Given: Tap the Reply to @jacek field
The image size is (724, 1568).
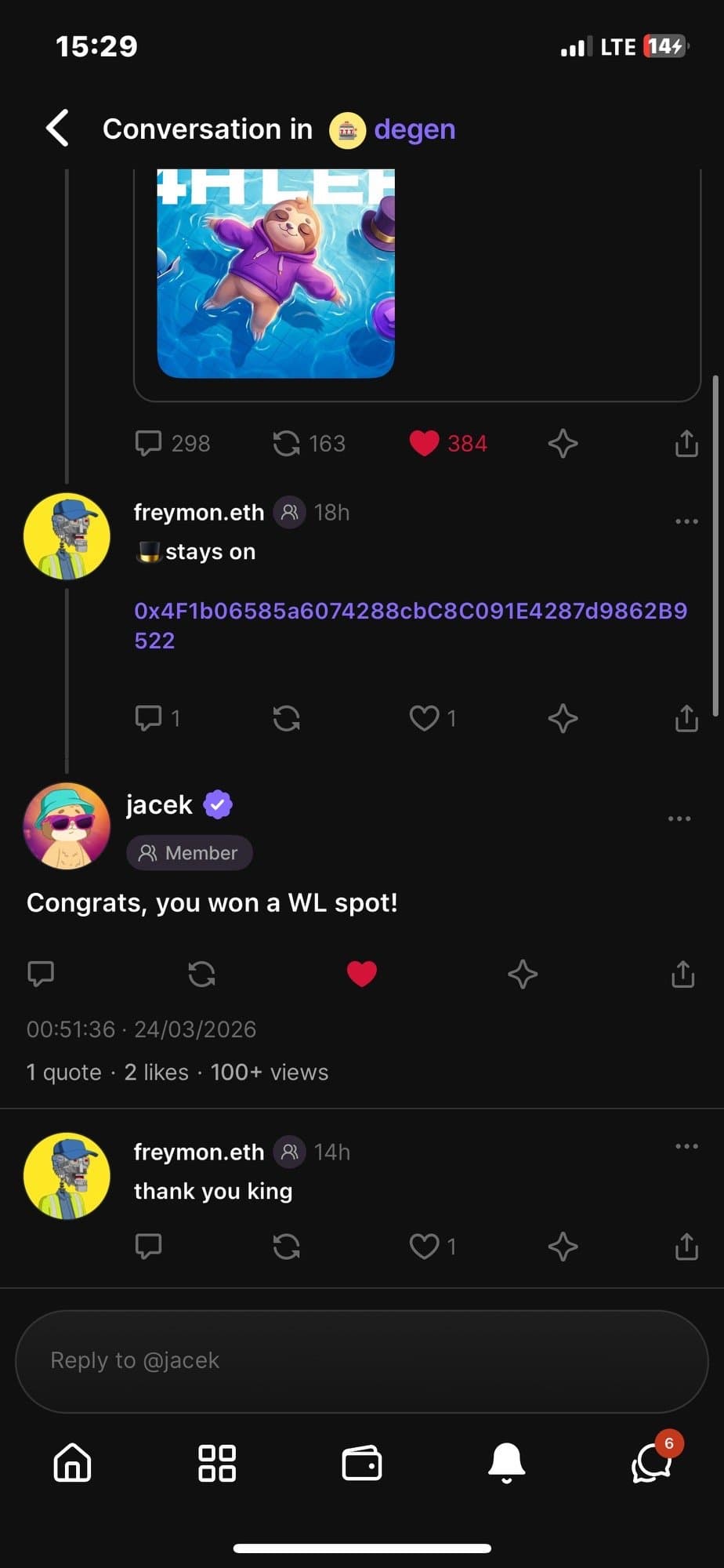Looking at the screenshot, I should (361, 1360).
